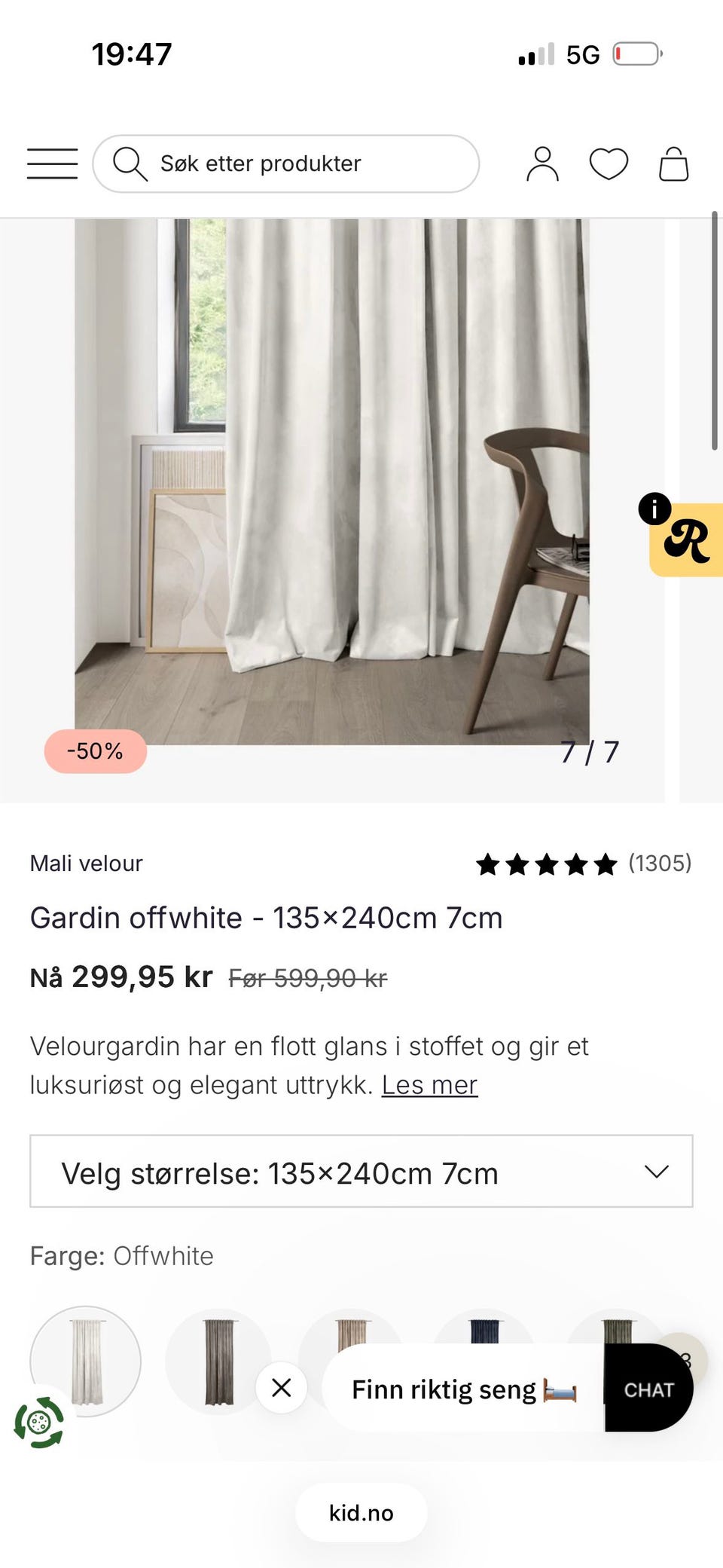Open the wishlist heart icon
The image size is (723, 1568).
click(610, 163)
